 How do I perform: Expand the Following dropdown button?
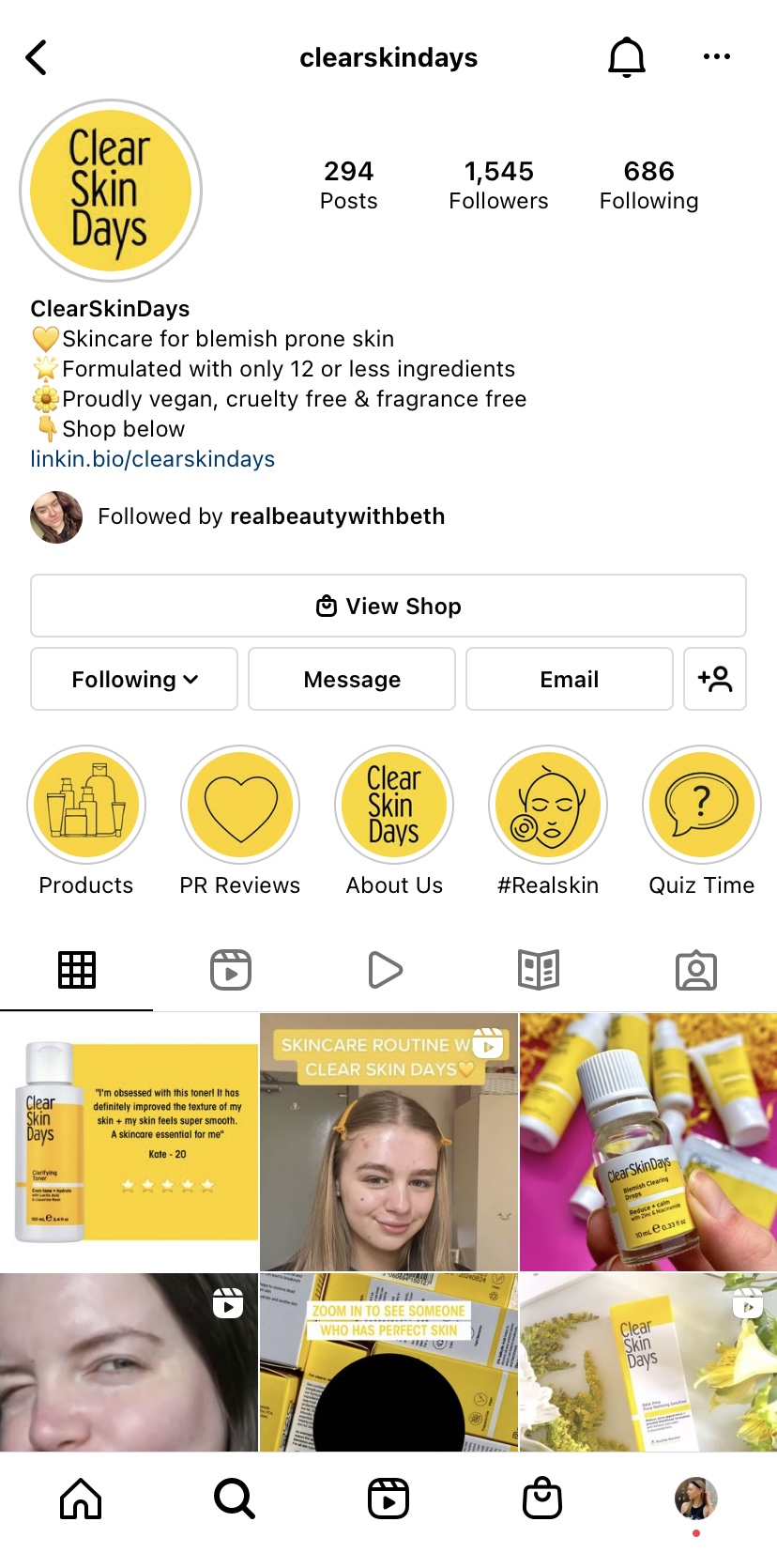134,679
